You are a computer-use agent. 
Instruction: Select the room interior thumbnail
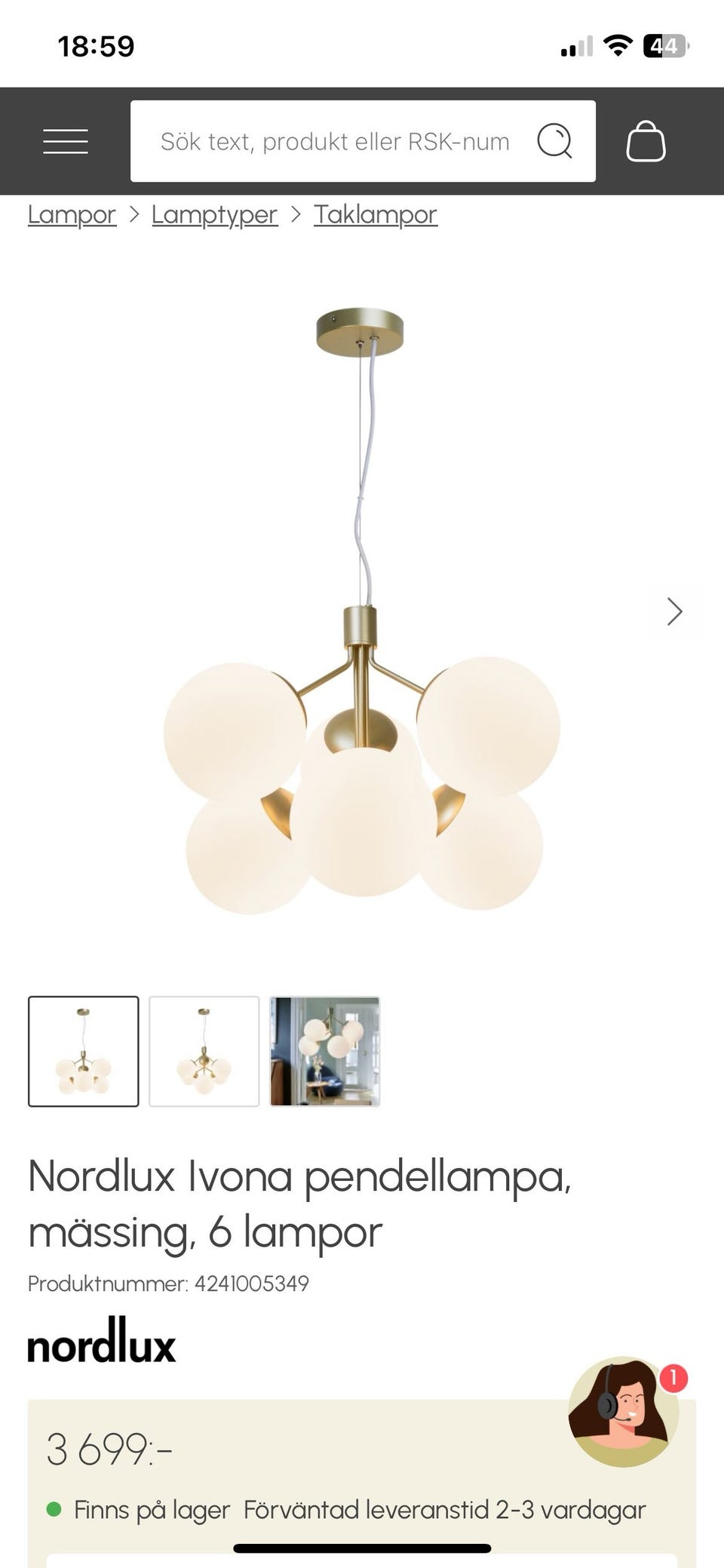[325, 1051]
